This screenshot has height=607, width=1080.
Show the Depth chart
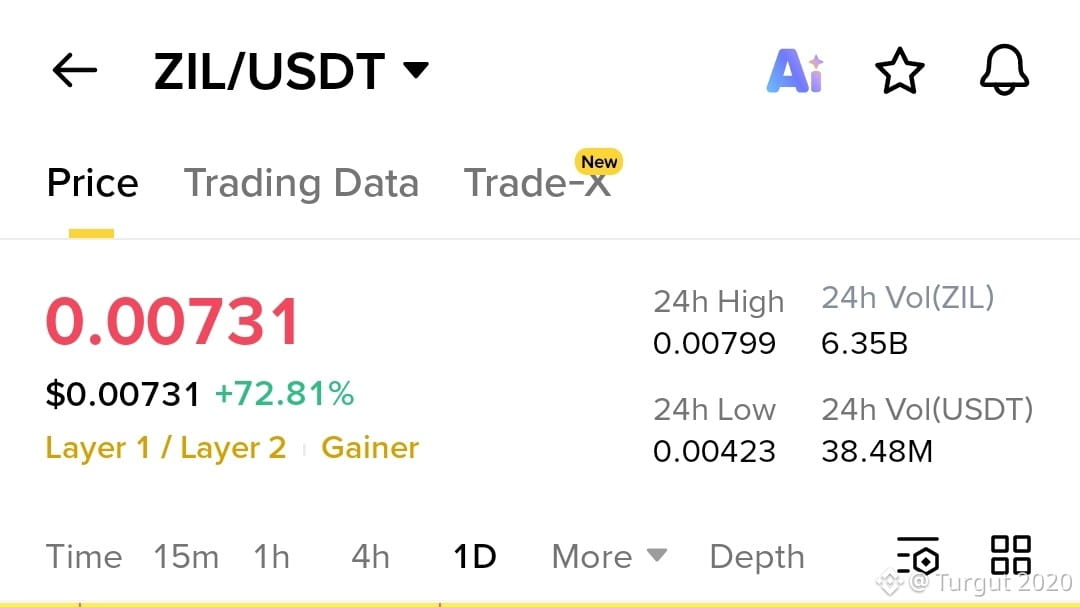tap(756, 557)
